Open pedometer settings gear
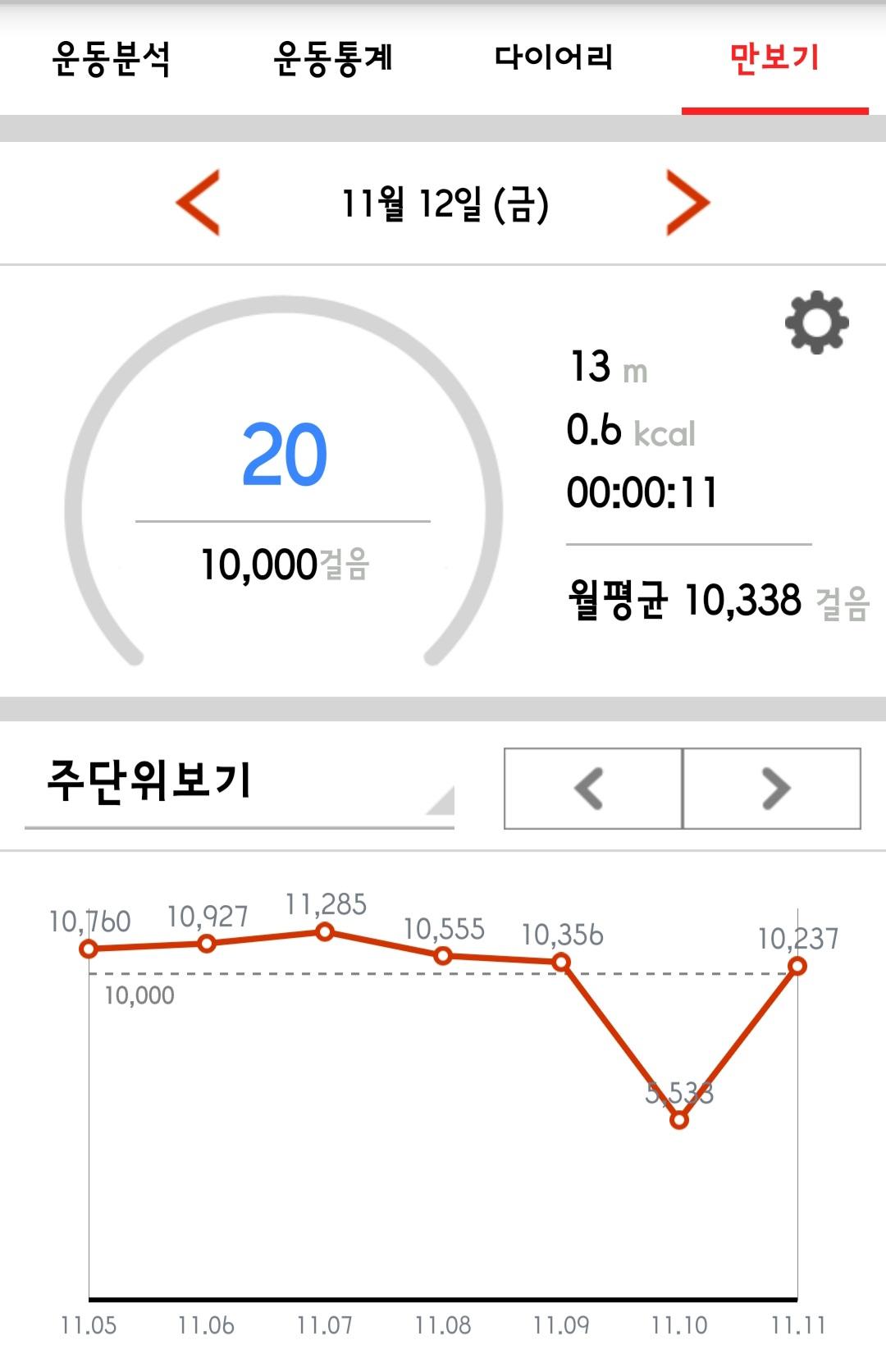Viewport: 886px width, 1372px height. tap(816, 322)
